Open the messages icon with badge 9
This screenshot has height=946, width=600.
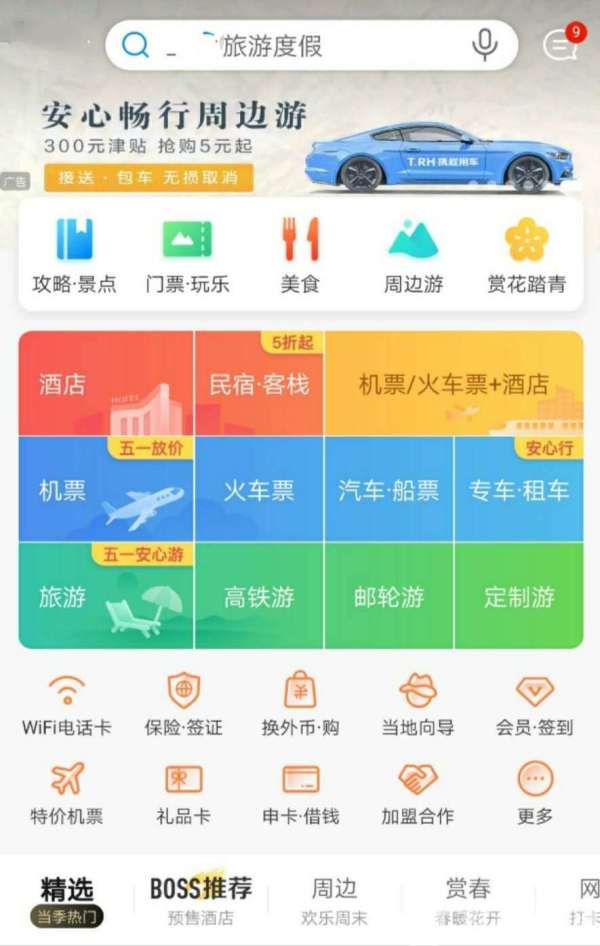point(560,44)
